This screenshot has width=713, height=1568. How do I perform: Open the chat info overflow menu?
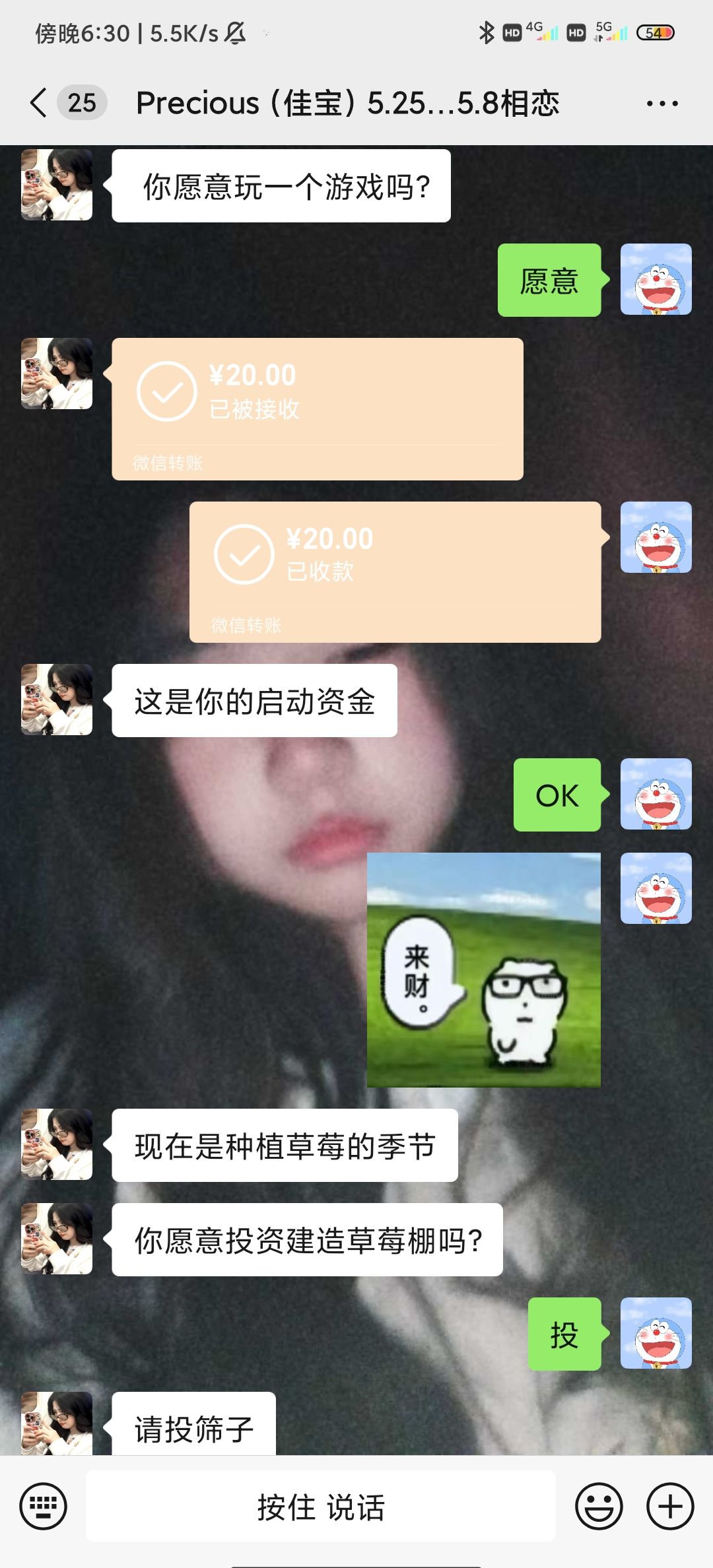[x=662, y=104]
